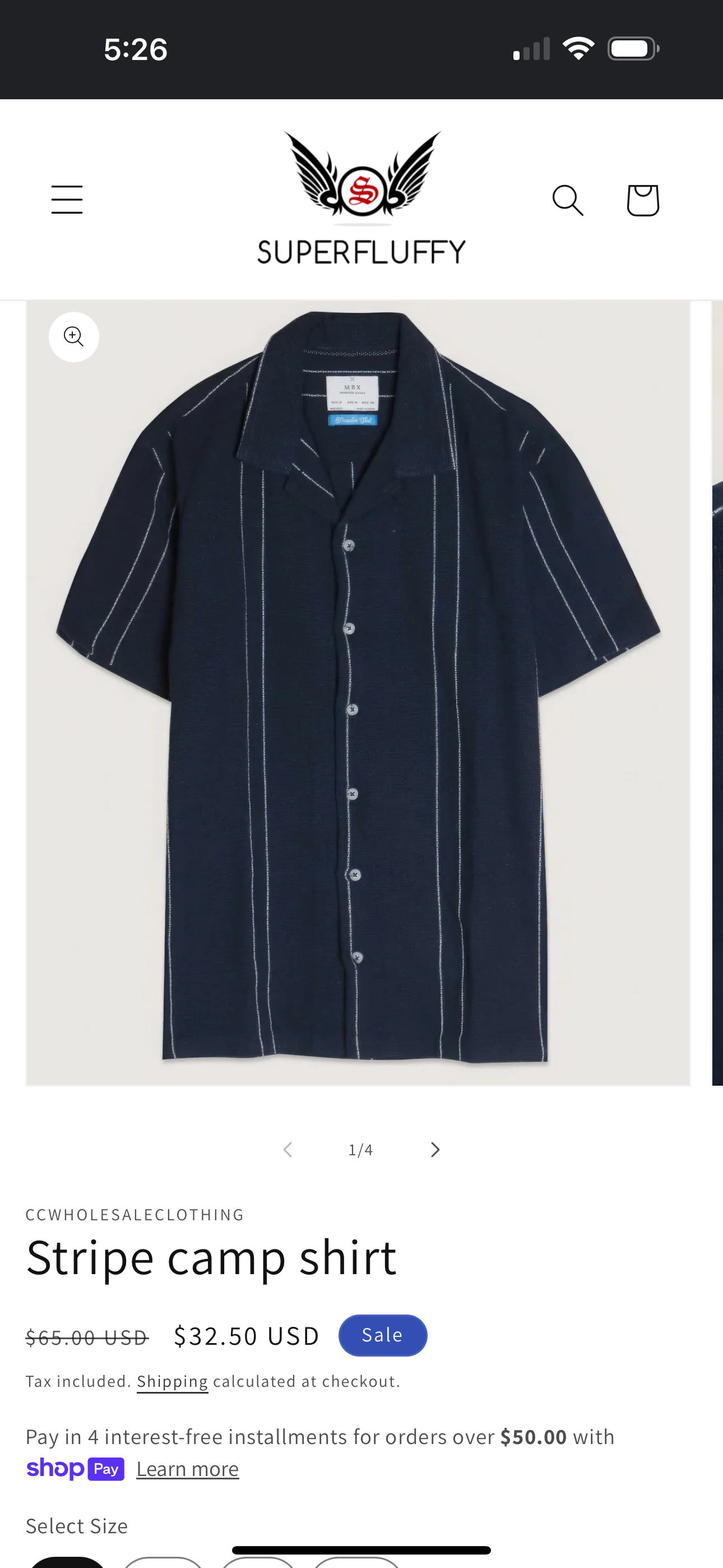This screenshot has width=723, height=1568.
Task: Open the shopping cart
Action: point(643,200)
